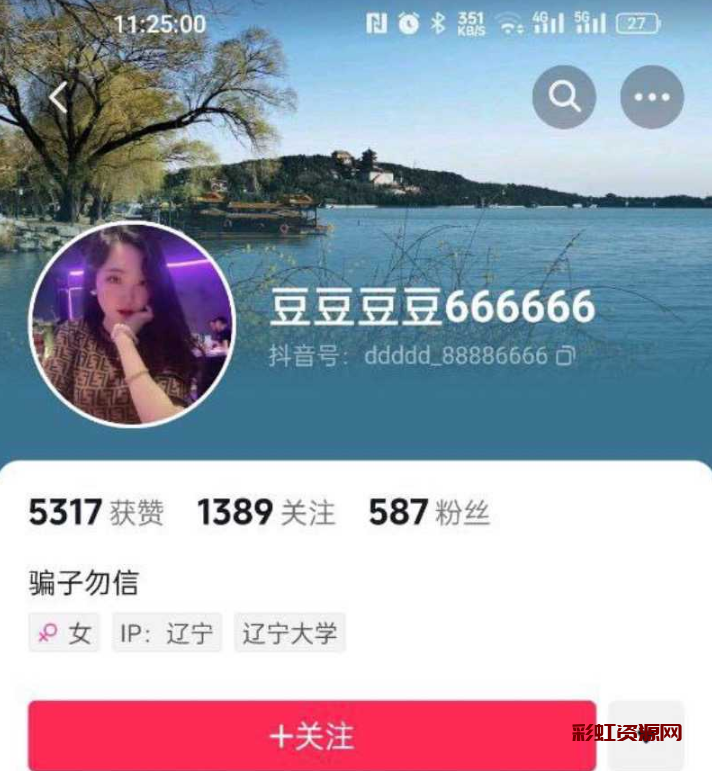Tap the 辽宁大学 school tag

coord(290,634)
